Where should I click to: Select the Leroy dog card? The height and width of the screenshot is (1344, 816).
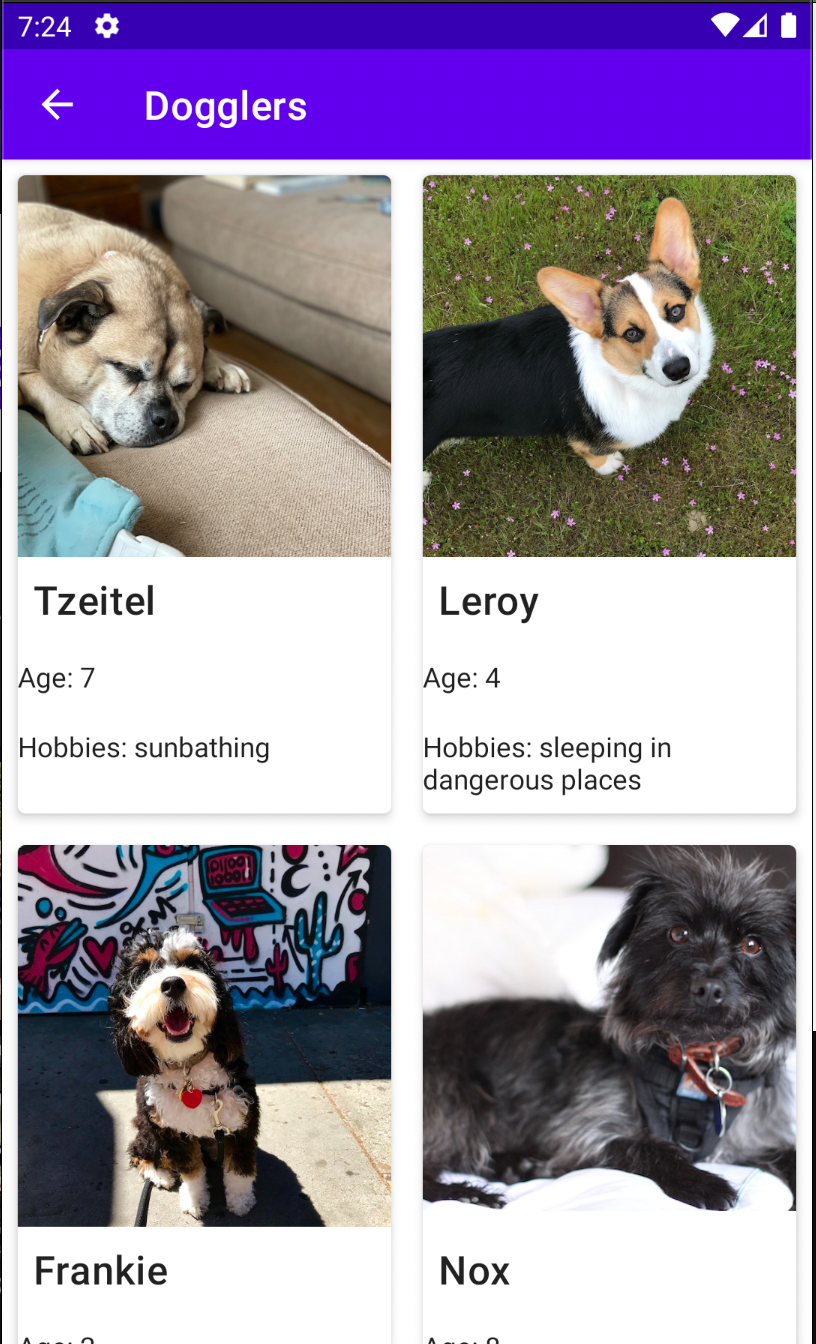tap(609, 494)
